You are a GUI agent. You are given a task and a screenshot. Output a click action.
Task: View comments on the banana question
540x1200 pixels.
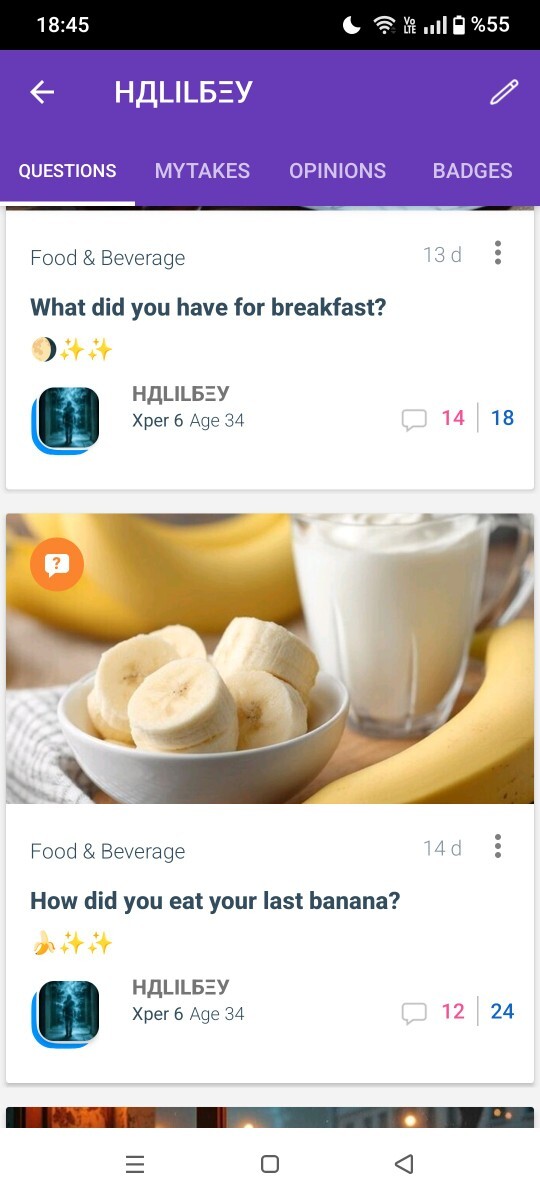[x=414, y=1014]
